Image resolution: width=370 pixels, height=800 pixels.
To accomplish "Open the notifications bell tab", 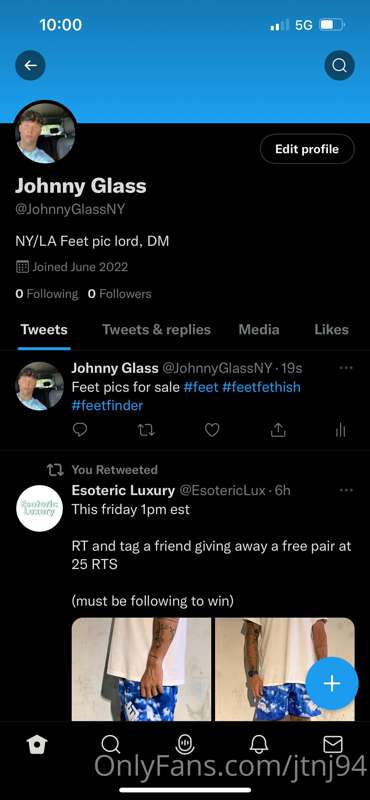I will click(x=259, y=745).
